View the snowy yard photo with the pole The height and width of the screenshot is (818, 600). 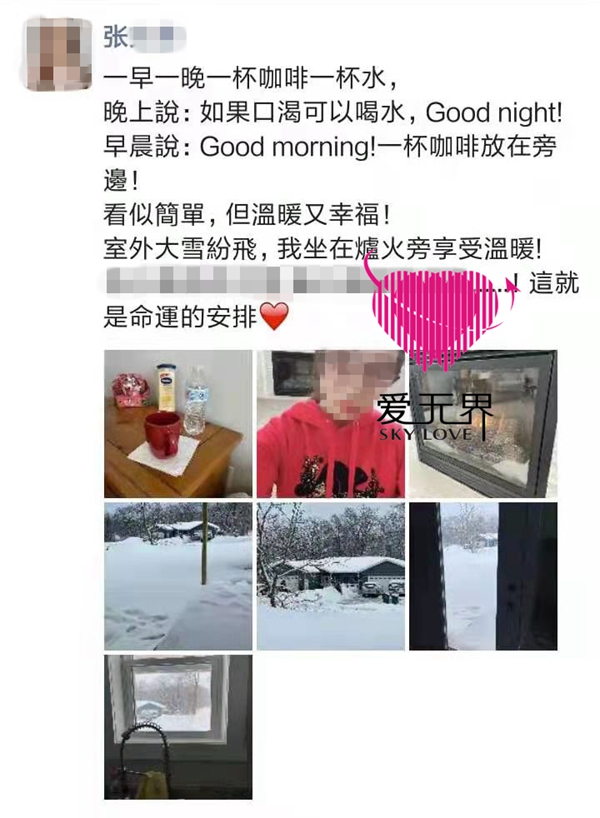point(178,576)
